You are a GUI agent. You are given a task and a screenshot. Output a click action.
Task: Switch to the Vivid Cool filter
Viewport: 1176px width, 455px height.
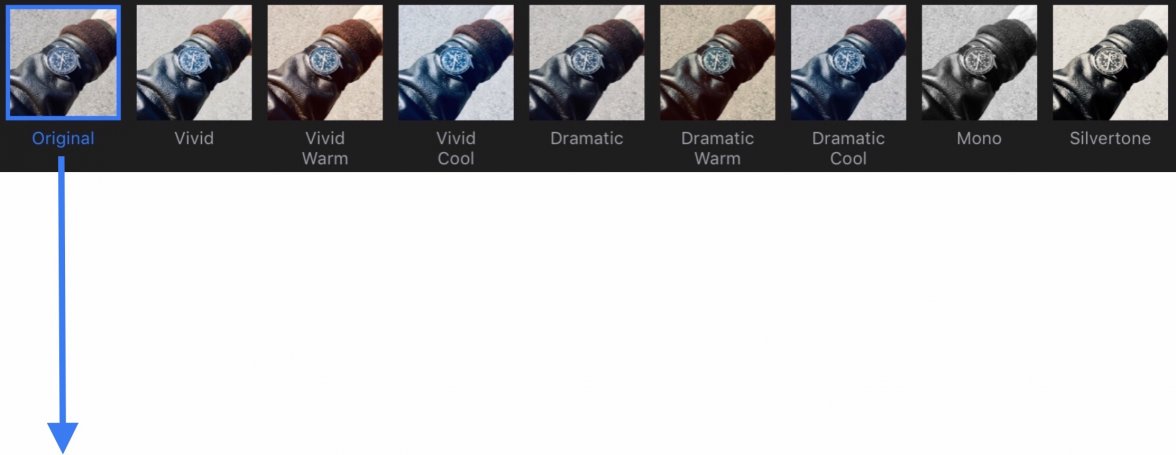coord(456,62)
